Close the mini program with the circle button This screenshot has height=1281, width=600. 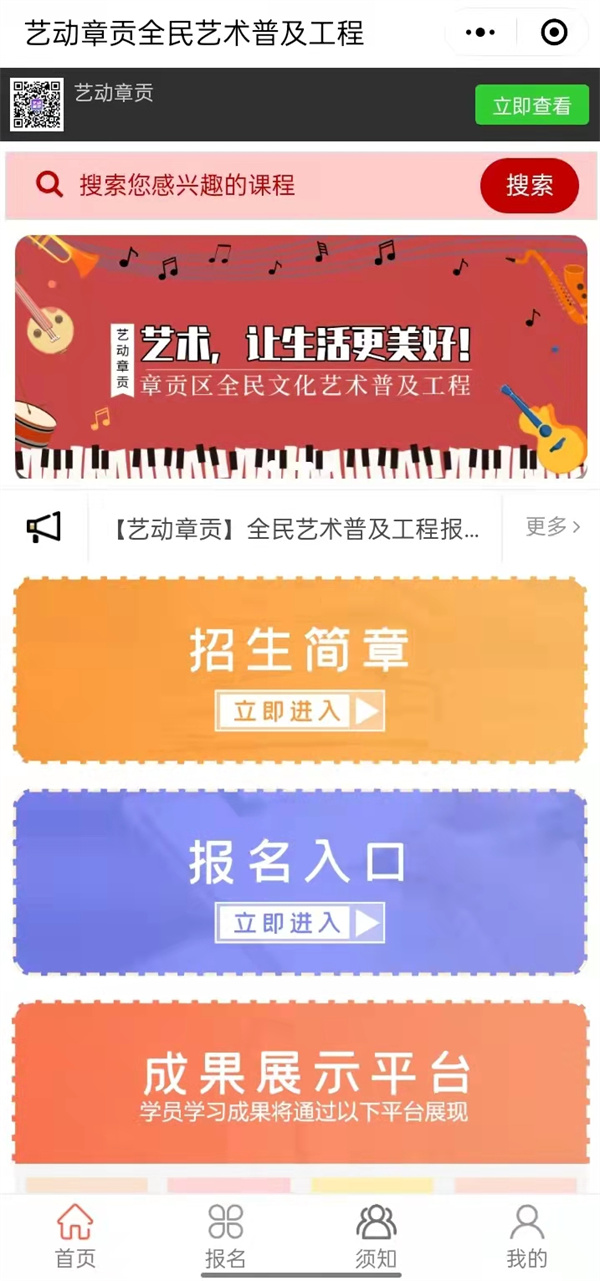click(x=553, y=33)
